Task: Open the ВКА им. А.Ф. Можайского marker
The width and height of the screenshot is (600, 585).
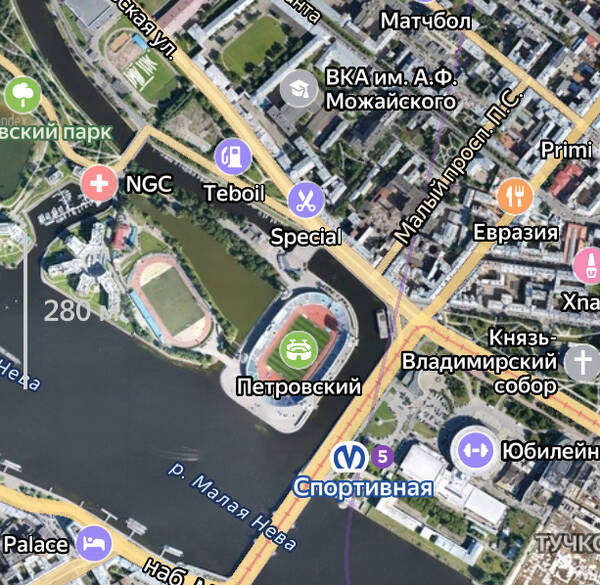Action: pyautogui.click(x=298, y=89)
